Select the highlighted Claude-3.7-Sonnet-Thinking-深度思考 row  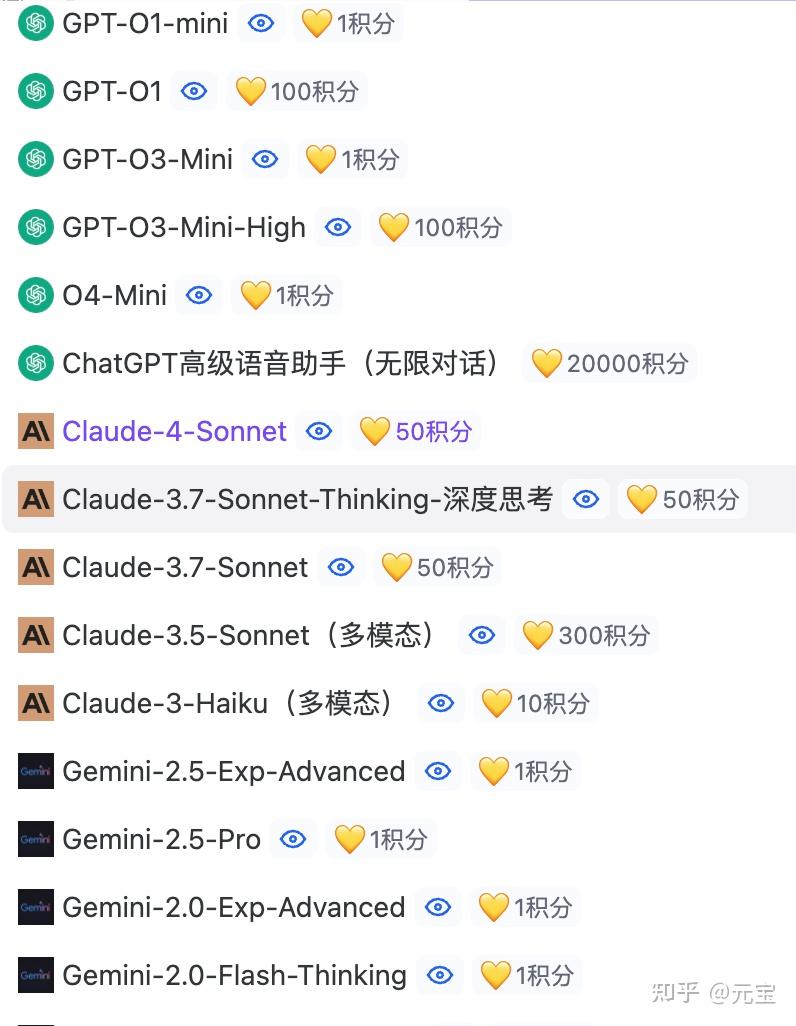[x=300, y=498]
